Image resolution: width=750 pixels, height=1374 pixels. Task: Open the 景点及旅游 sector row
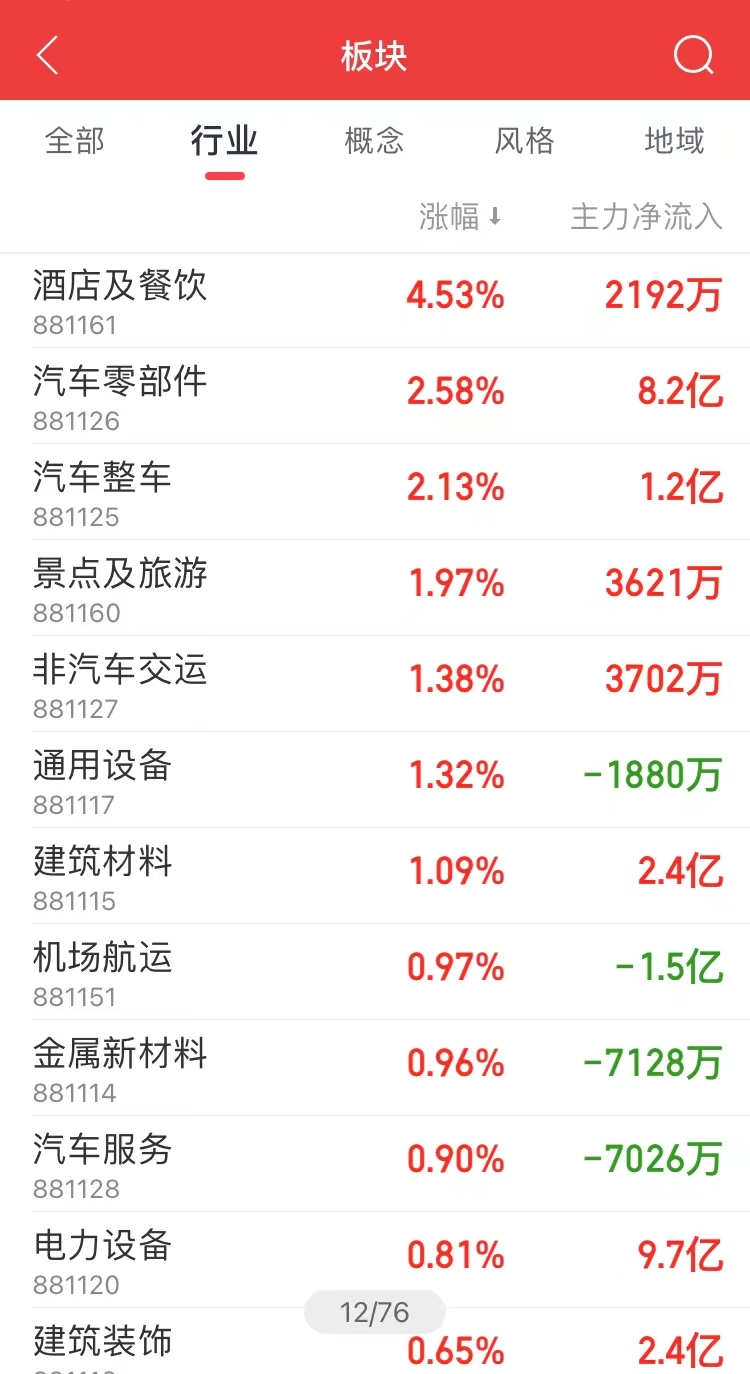tap(120, 587)
